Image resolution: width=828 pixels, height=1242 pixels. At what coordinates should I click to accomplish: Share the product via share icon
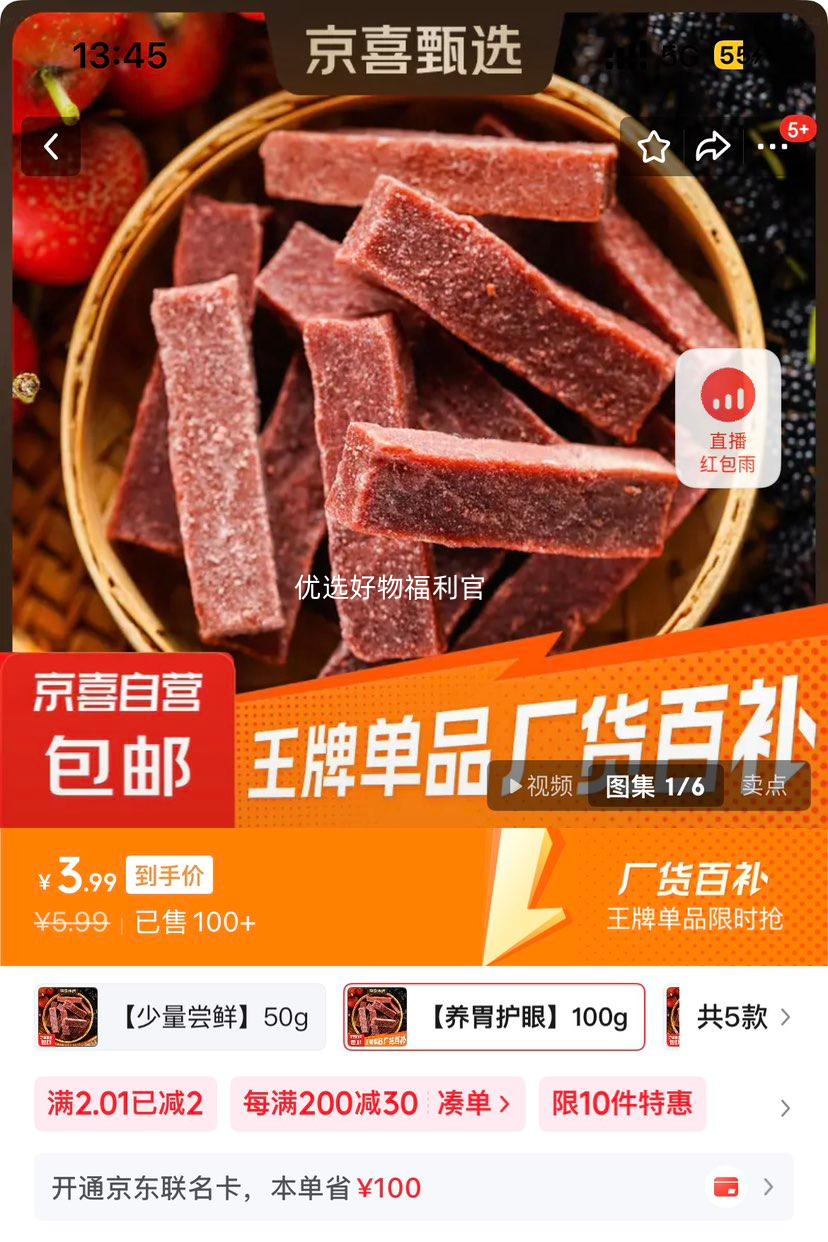coord(714,145)
